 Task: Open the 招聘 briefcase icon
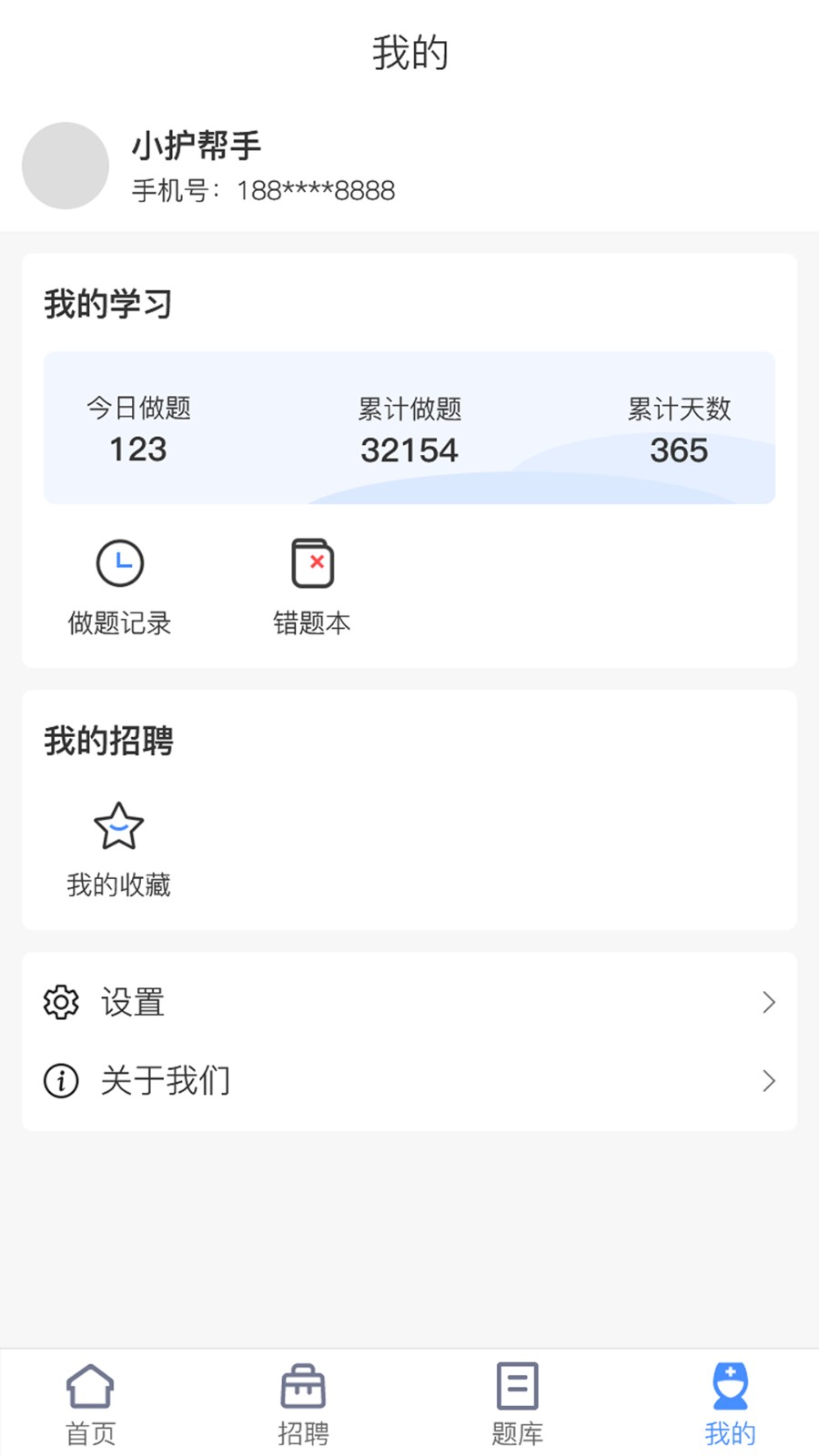[301, 1386]
